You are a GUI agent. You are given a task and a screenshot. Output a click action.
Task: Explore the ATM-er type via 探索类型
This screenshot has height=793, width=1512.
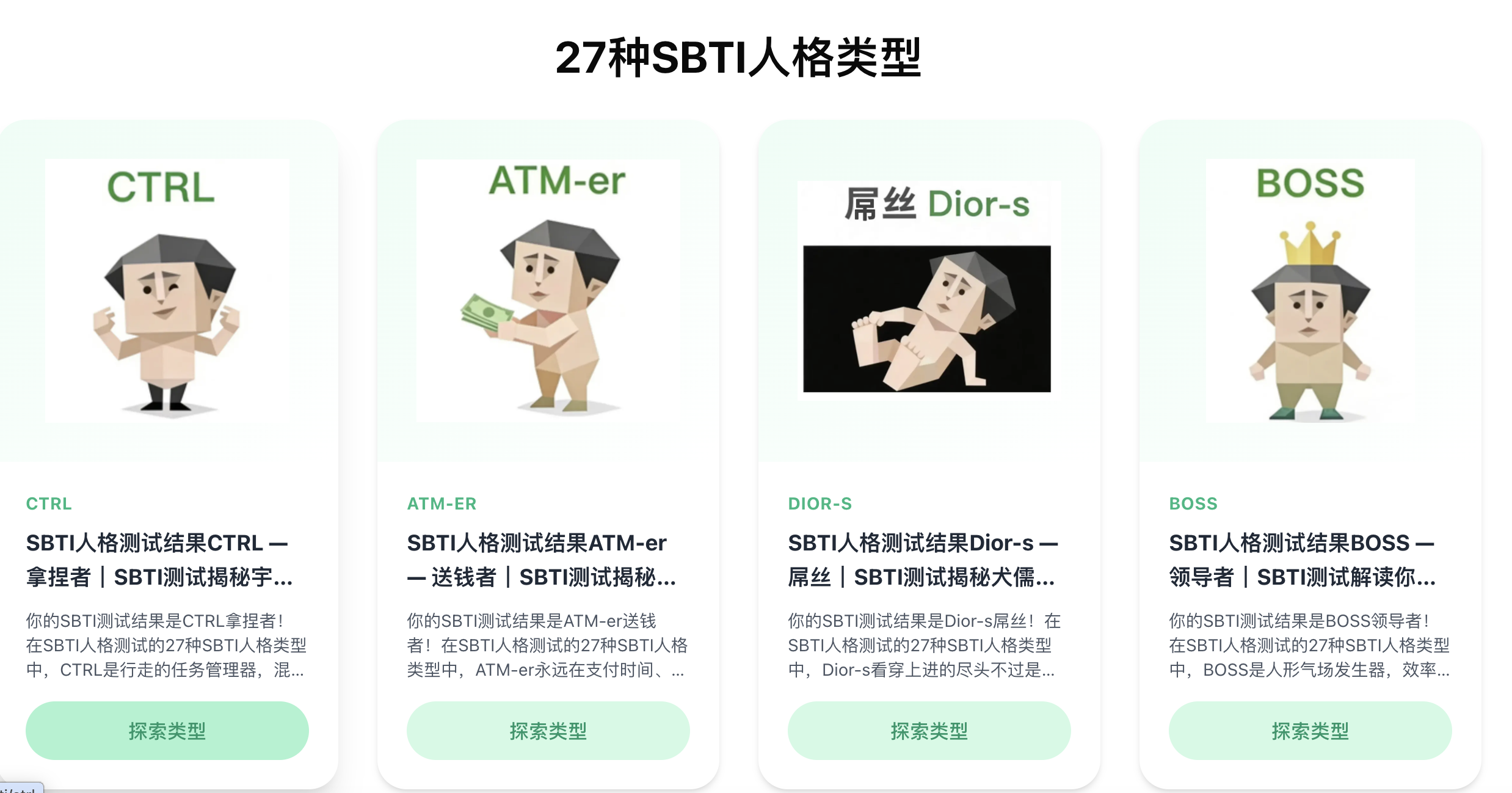coord(548,730)
